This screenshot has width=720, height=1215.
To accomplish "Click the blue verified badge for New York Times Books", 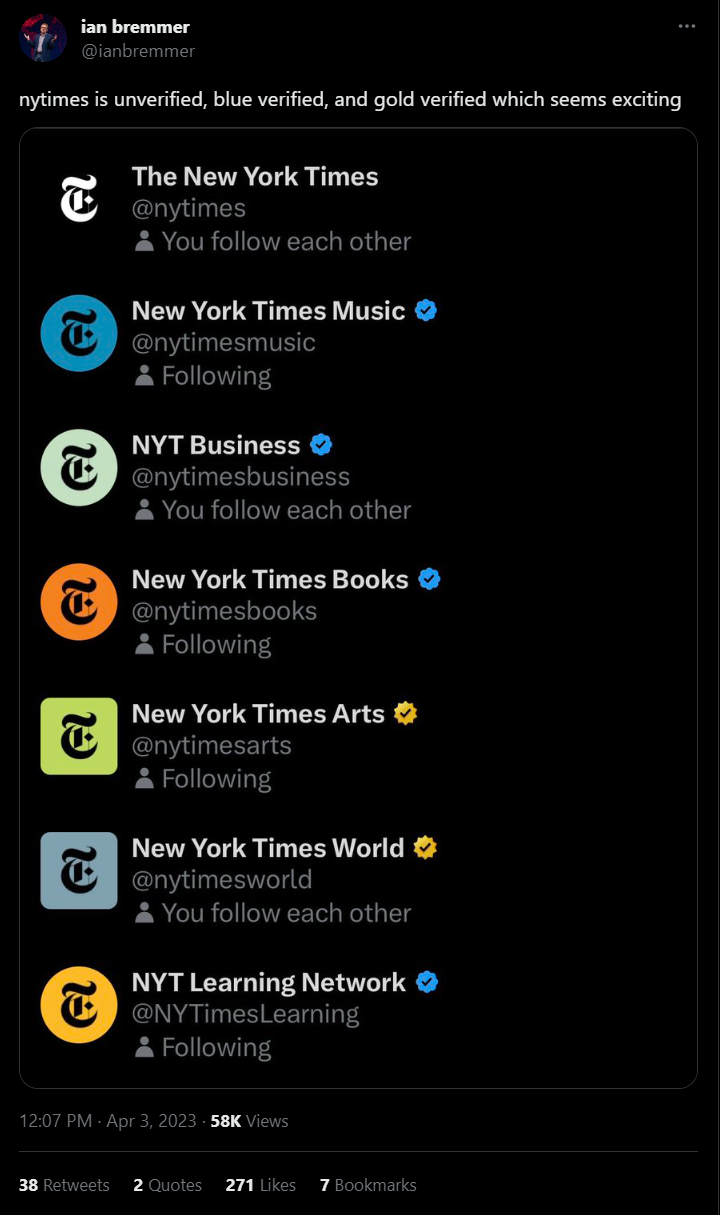I will pos(430,578).
